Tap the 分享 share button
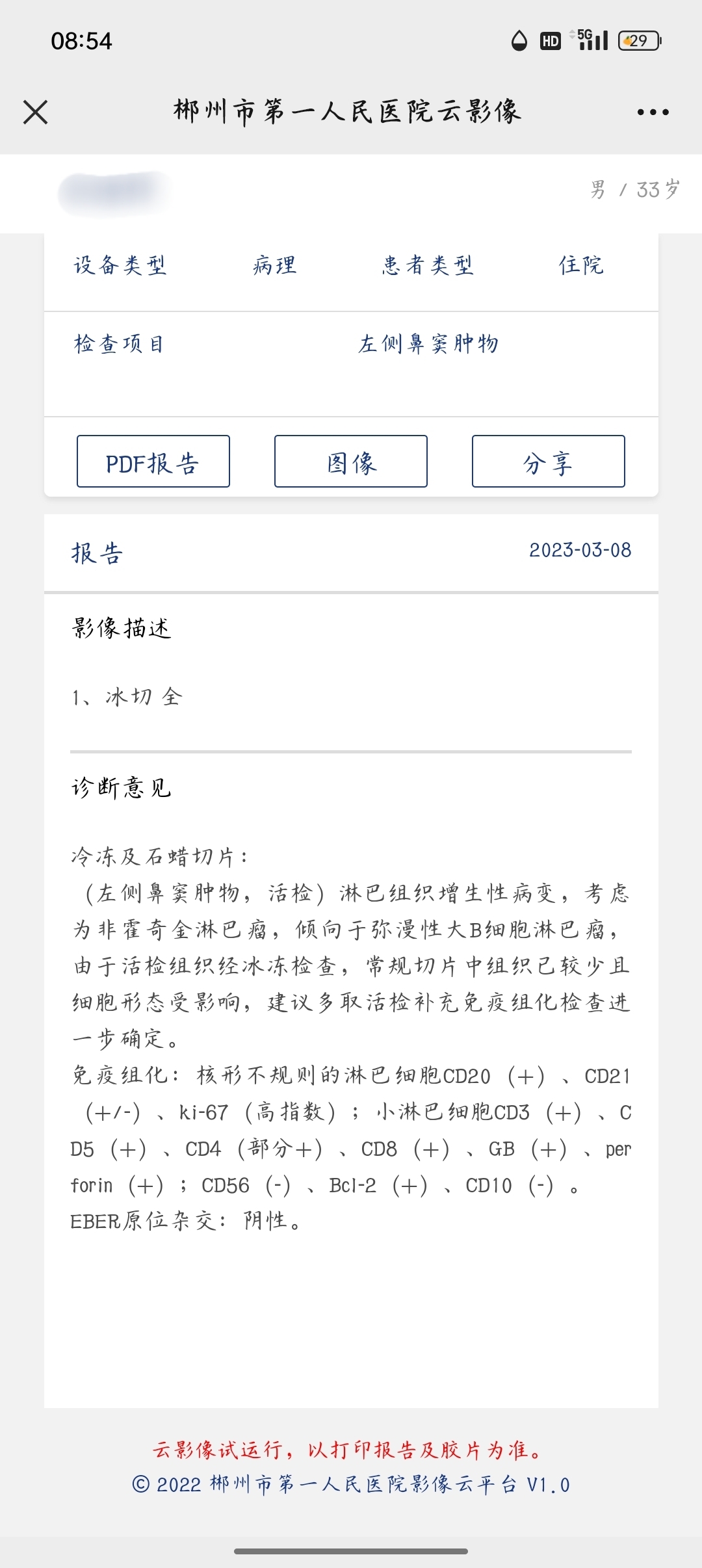Screen dimensions: 702x1568 (x=549, y=462)
